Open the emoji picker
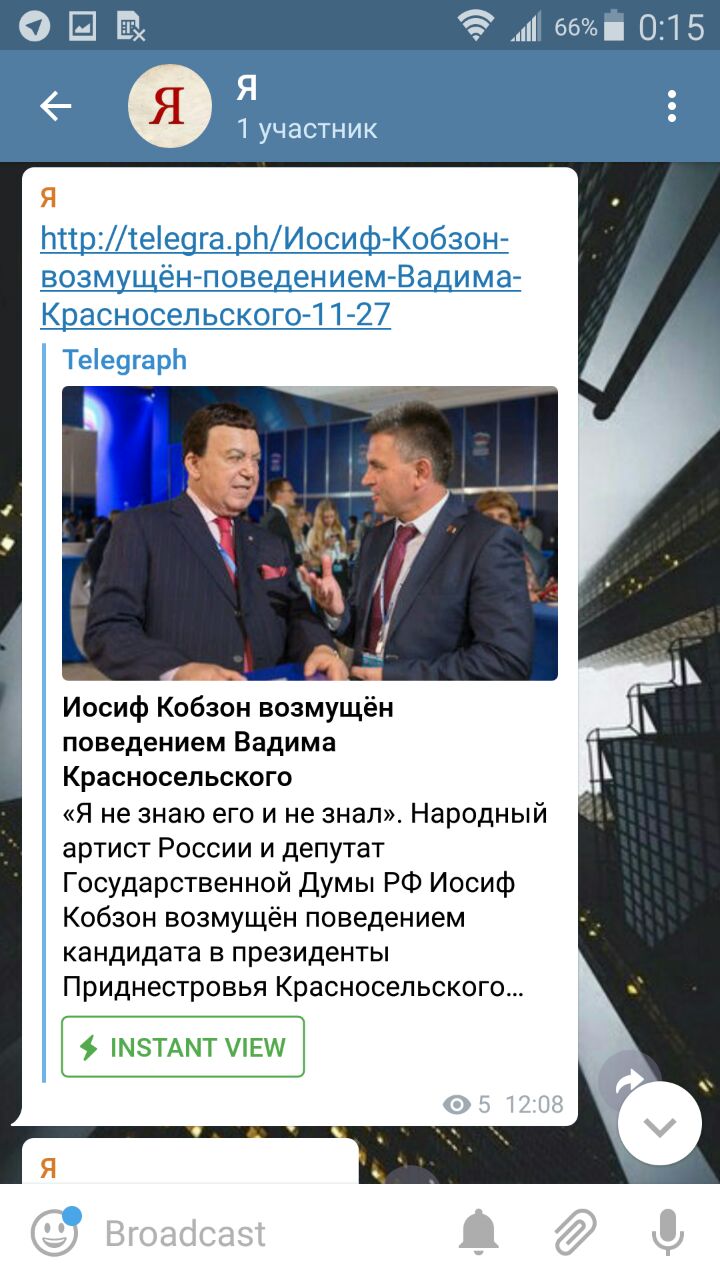Screen dimensions: 720x1280 coord(54,1233)
